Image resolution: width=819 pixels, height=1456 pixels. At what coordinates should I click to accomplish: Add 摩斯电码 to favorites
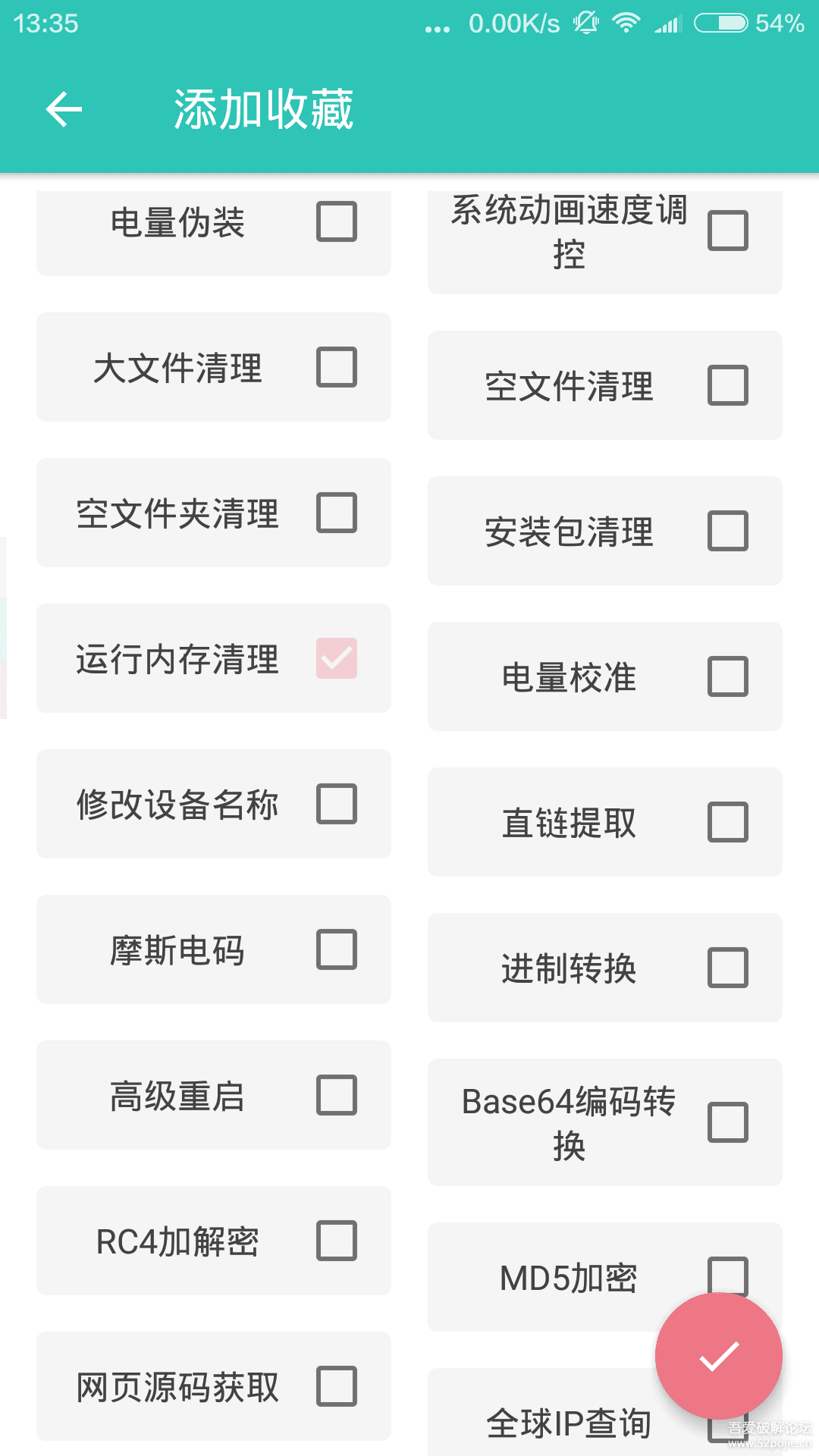(x=337, y=949)
